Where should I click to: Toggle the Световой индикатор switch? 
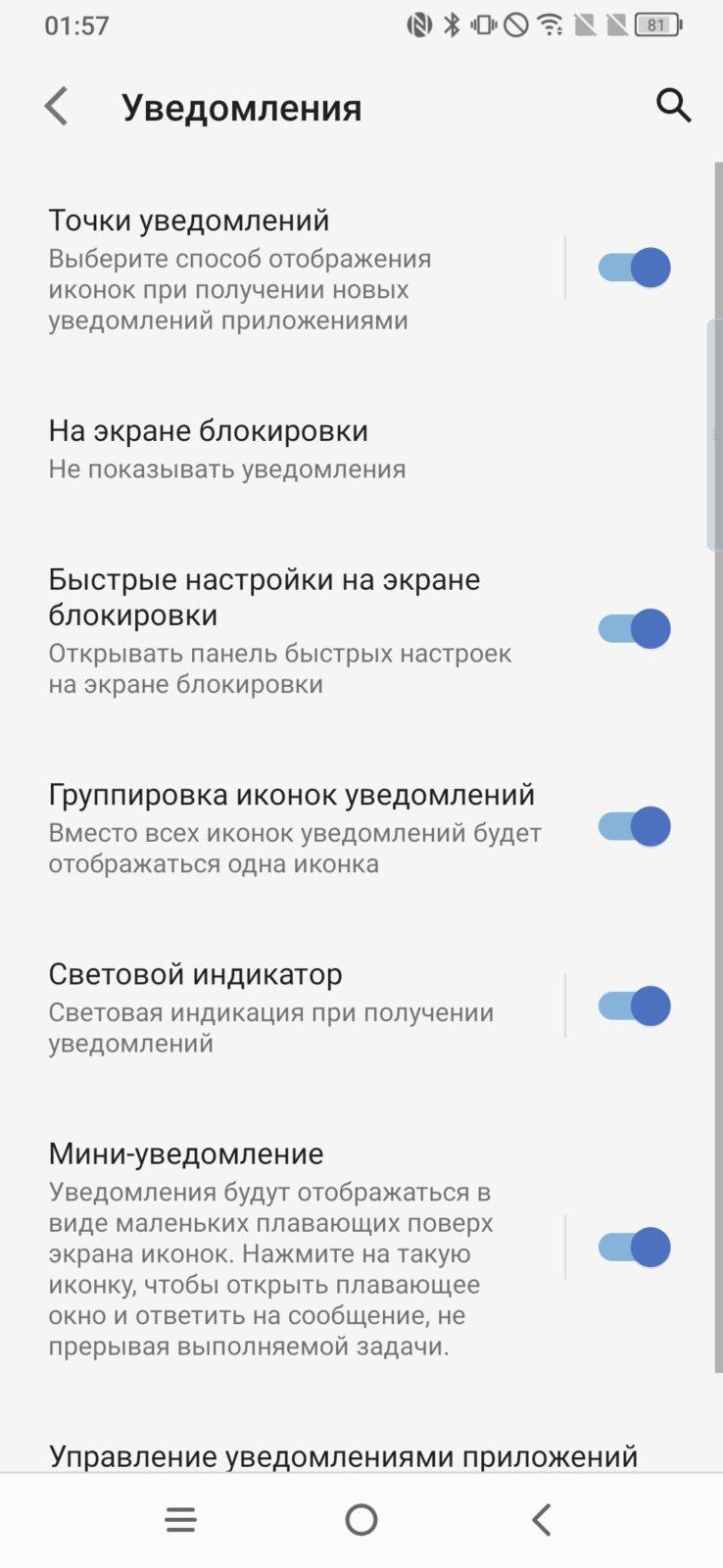[634, 1006]
